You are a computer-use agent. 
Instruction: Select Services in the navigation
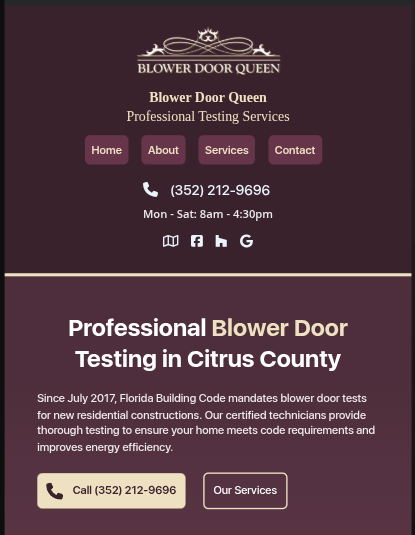(x=227, y=150)
